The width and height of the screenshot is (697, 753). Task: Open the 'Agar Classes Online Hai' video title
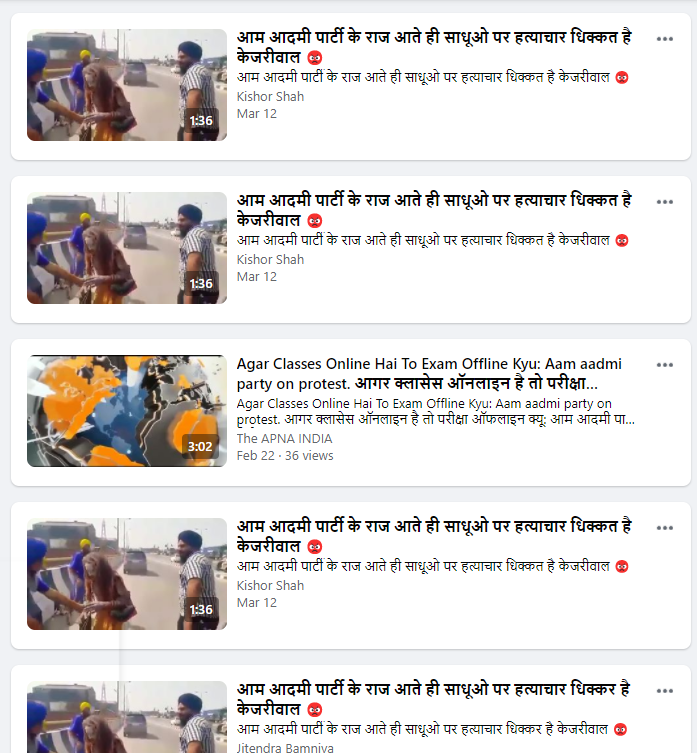(429, 374)
